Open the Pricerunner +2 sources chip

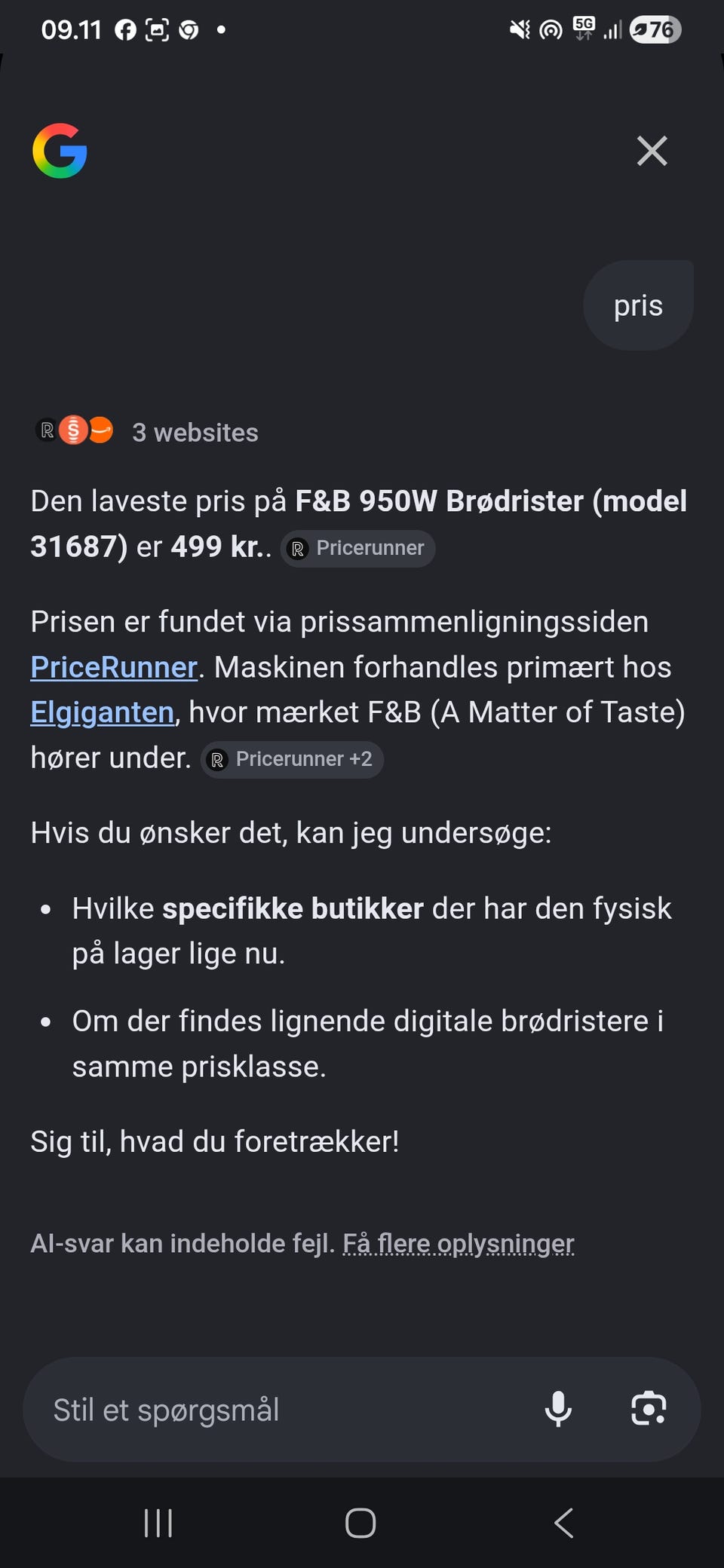point(292,759)
